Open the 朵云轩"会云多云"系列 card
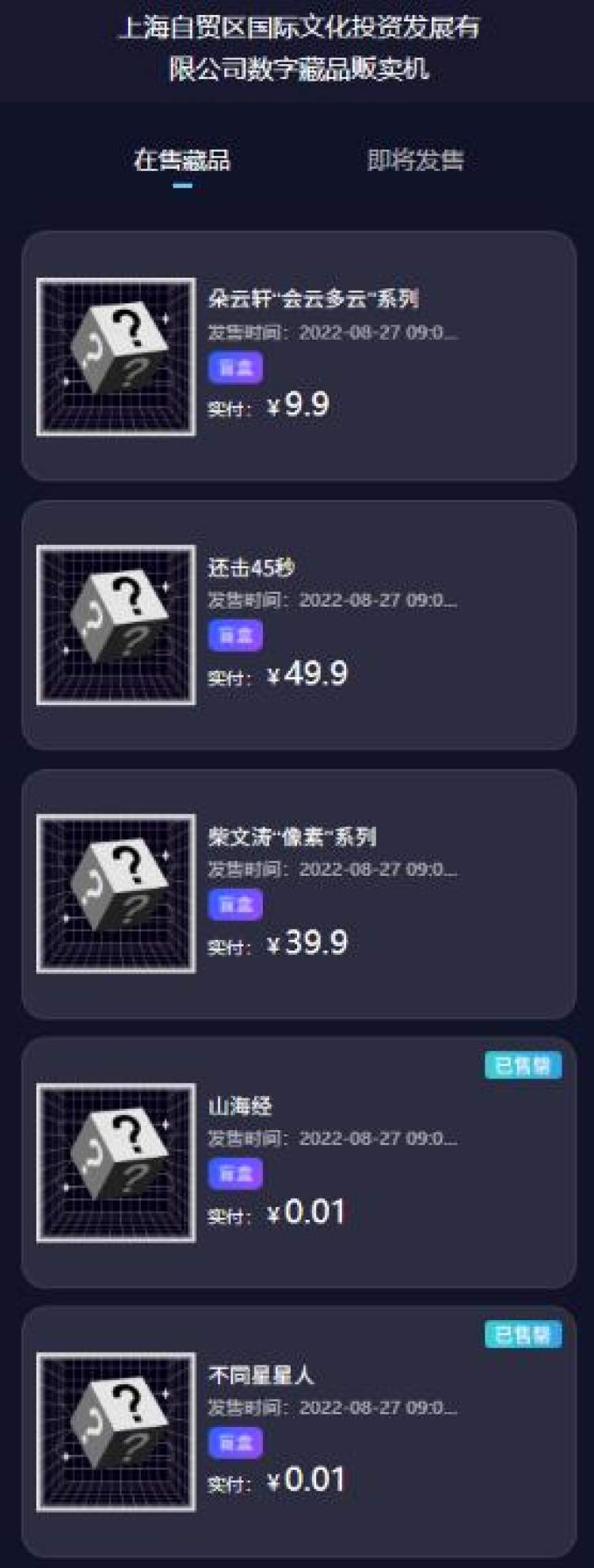 click(x=299, y=356)
